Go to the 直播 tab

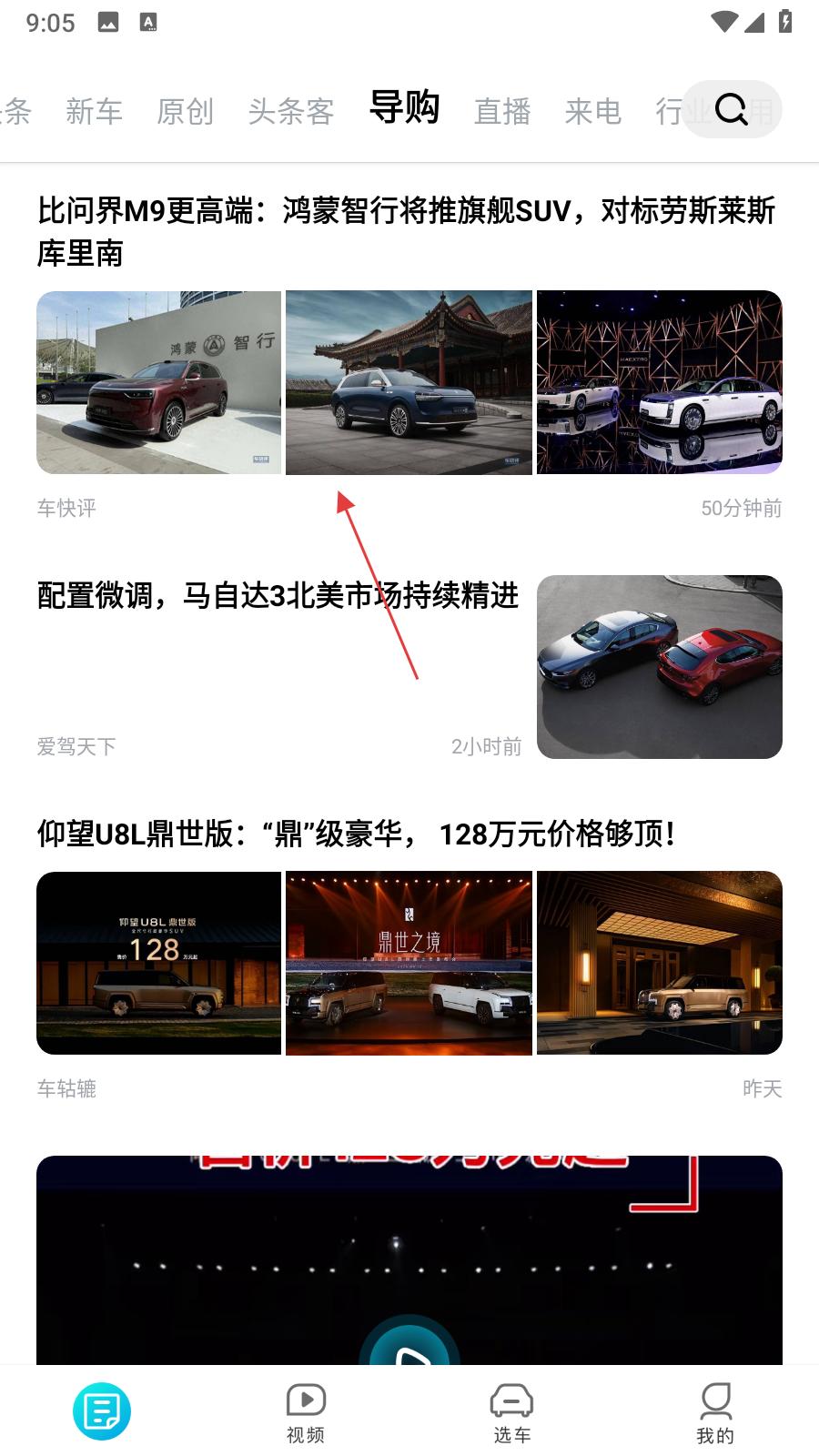point(502,112)
